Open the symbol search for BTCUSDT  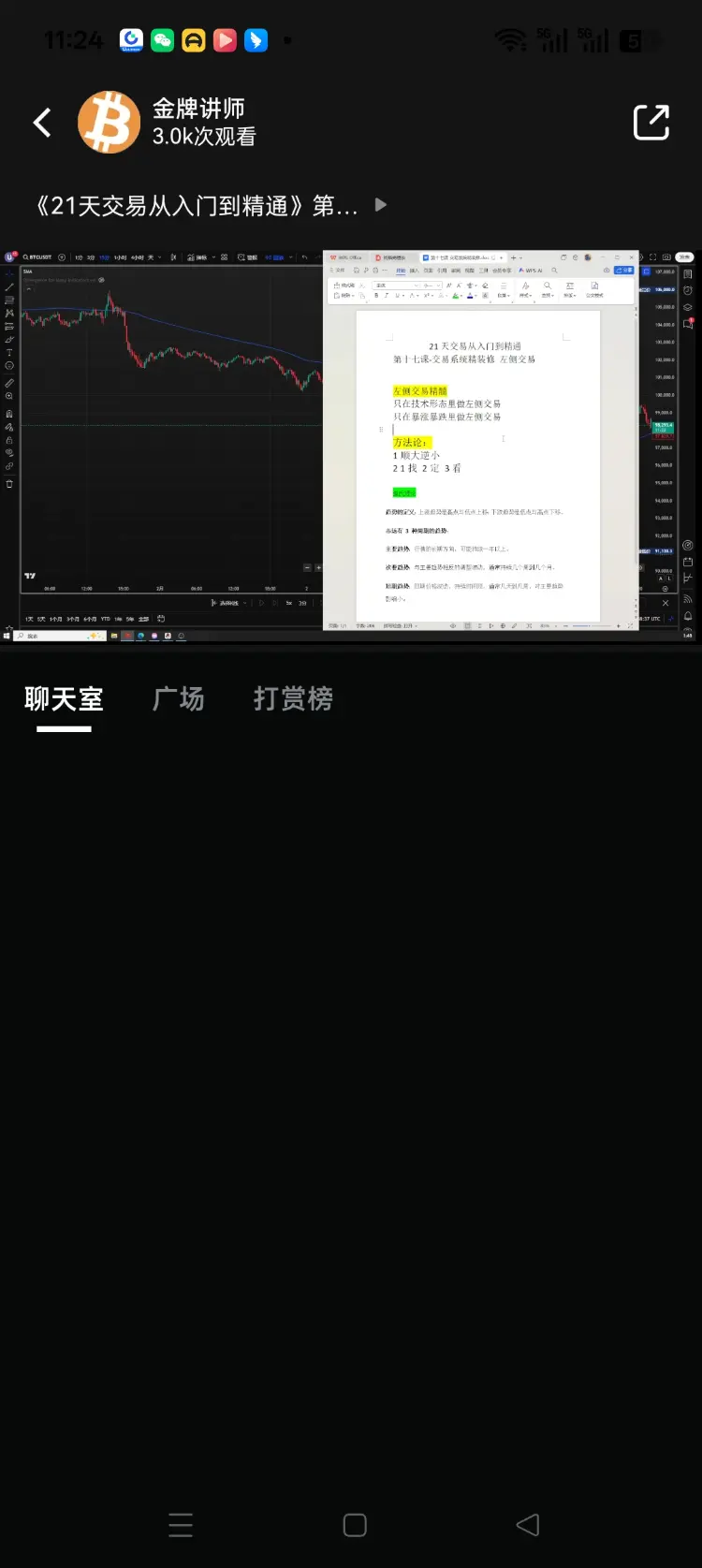37,258
